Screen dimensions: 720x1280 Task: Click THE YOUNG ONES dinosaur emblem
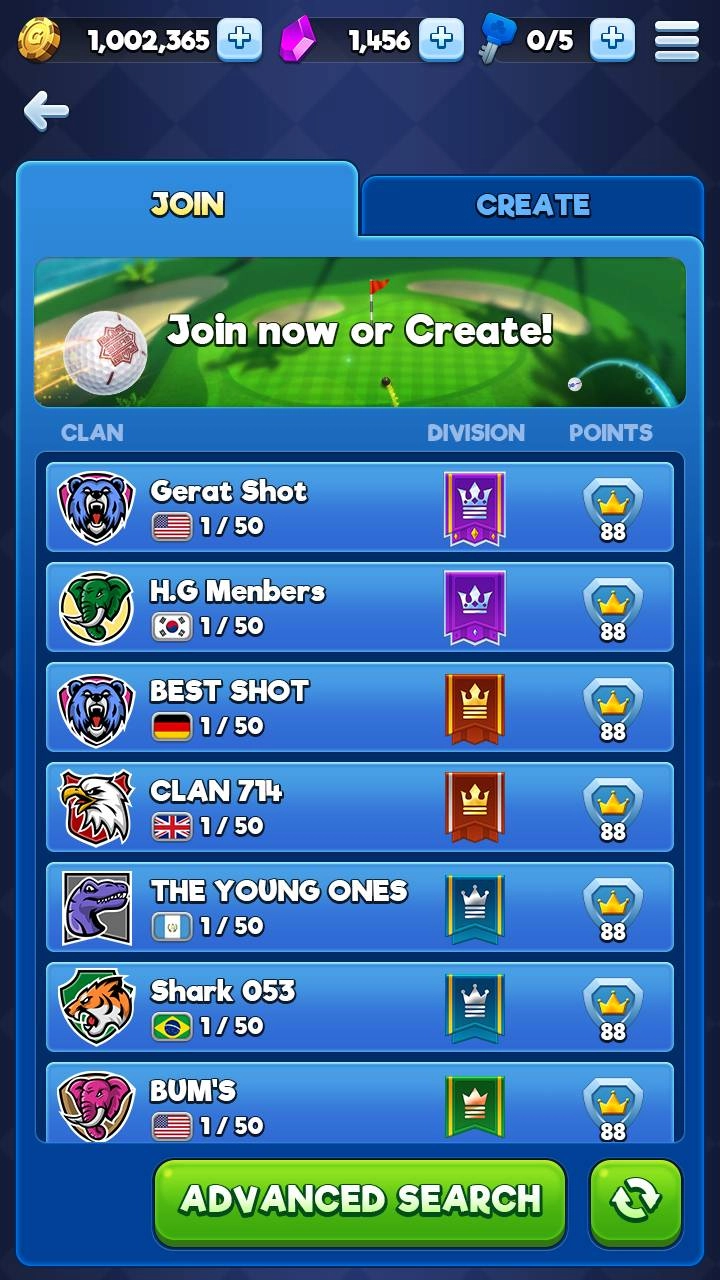coord(96,908)
